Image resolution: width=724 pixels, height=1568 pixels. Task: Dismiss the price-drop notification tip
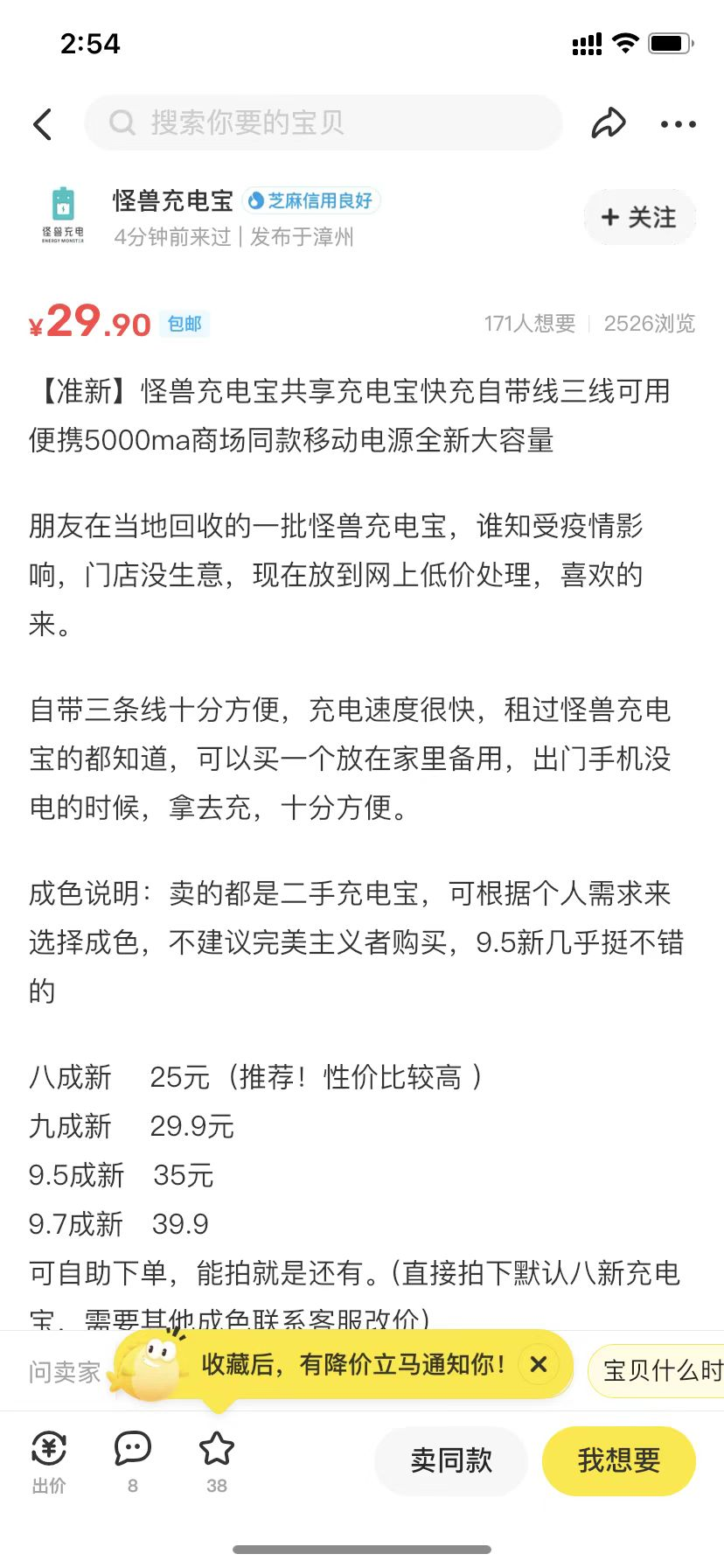coord(539,1364)
